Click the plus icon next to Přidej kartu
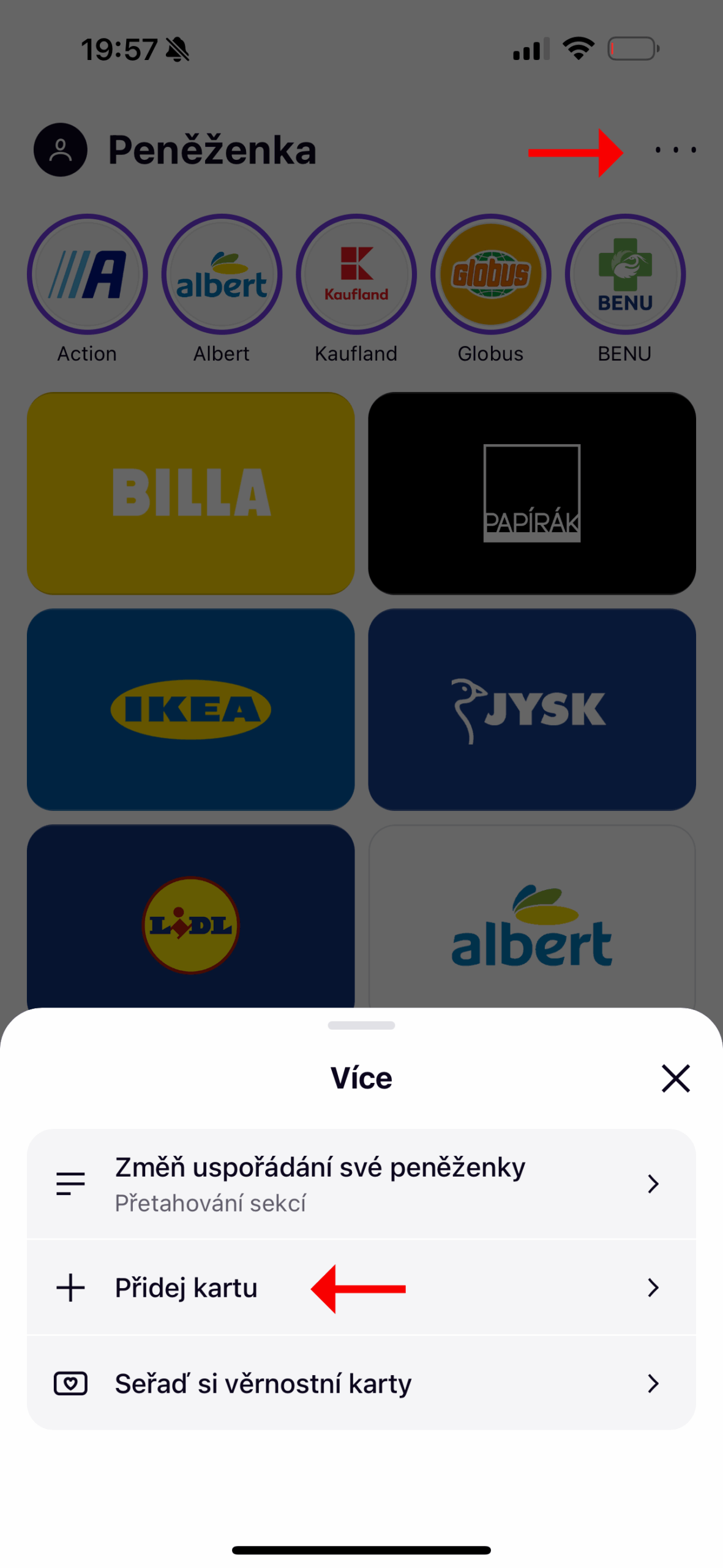Image resolution: width=723 pixels, height=1568 pixels. 70,1288
